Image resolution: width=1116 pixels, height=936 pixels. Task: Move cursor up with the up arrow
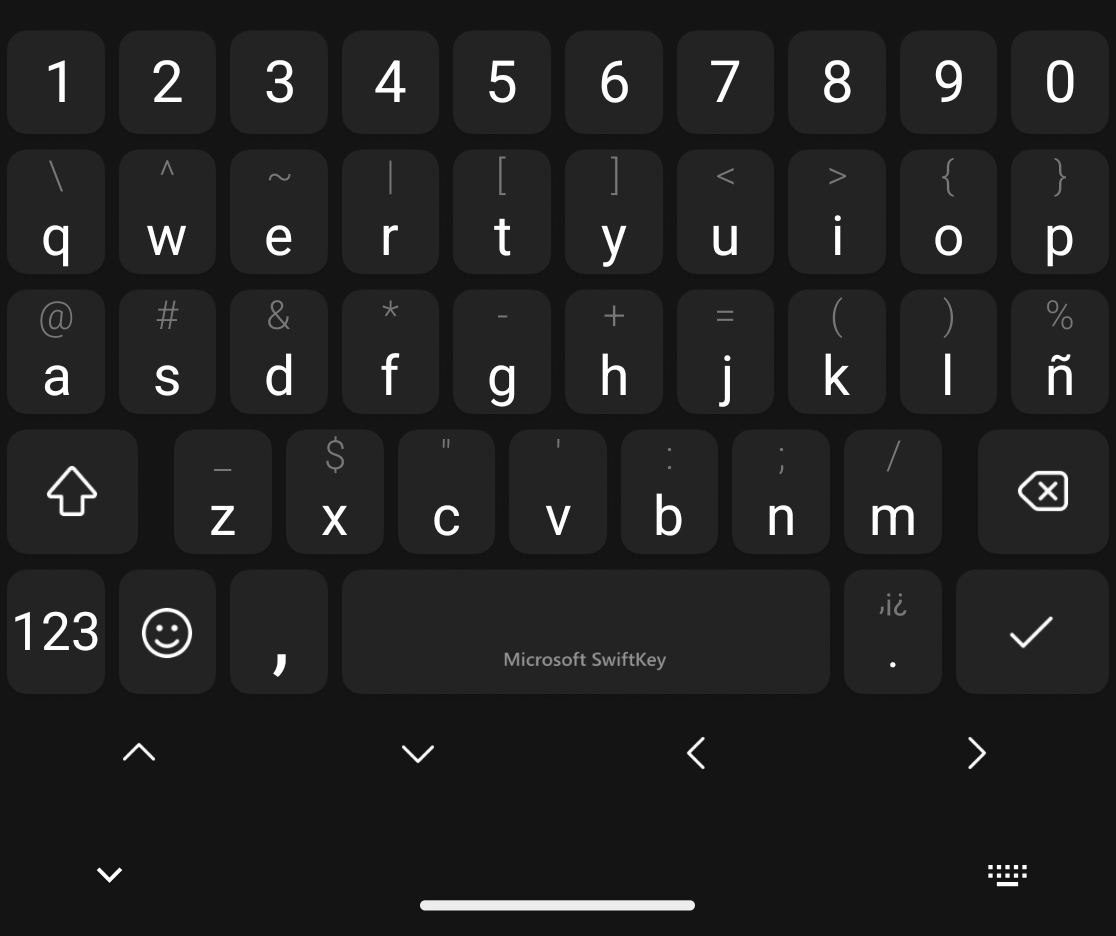pyautogui.click(x=139, y=752)
